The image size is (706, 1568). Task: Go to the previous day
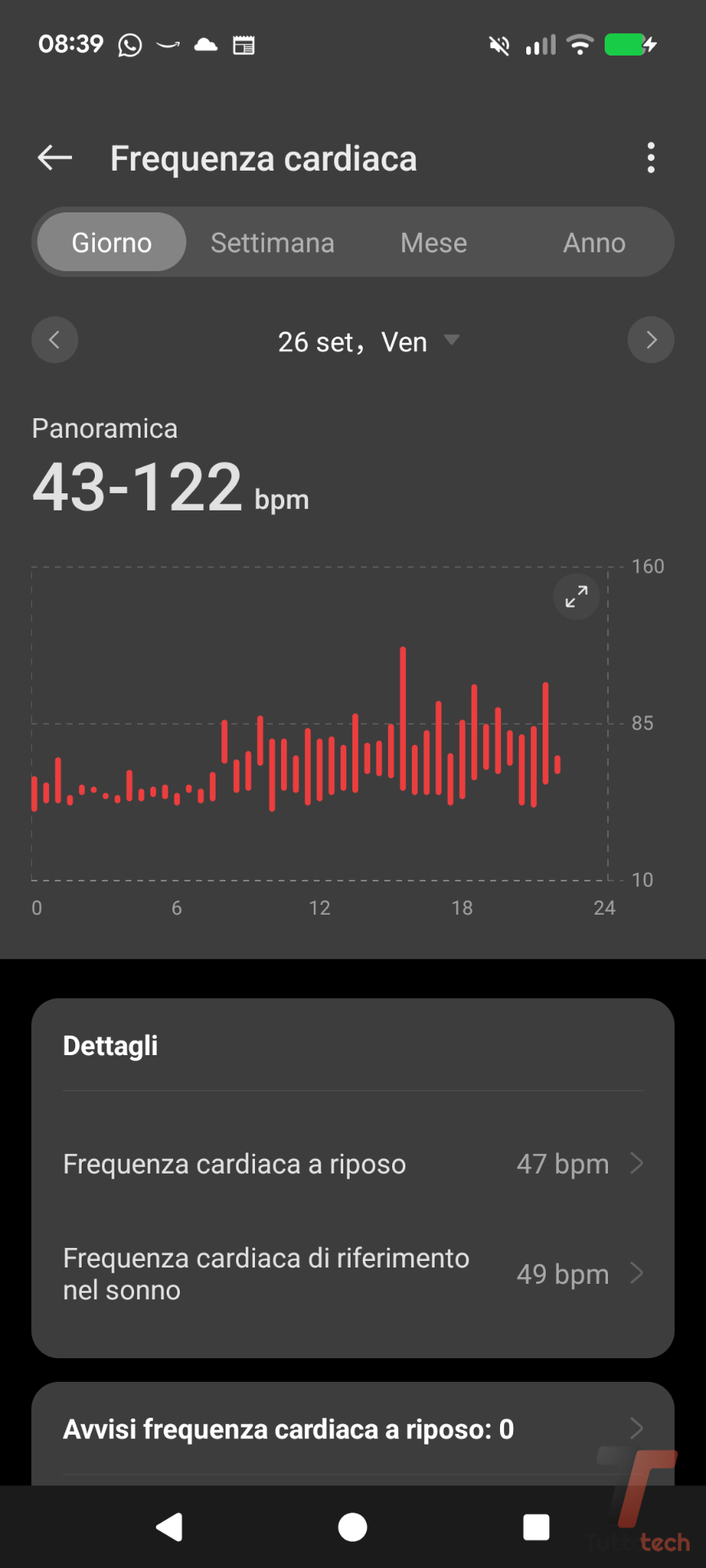[55, 340]
